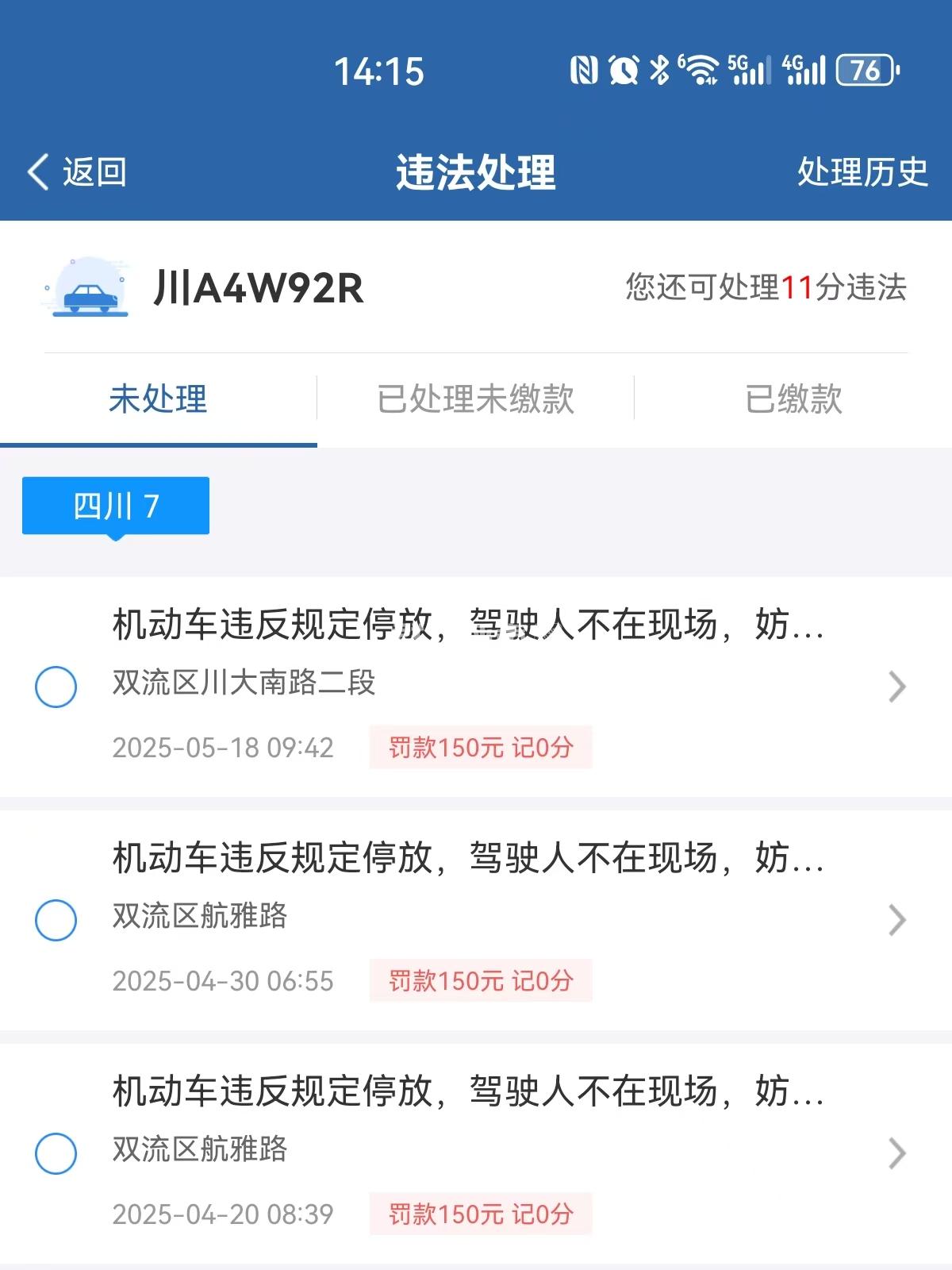Image resolution: width=952 pixels, height=1270 pixels.
Task: Open 处理历史 in the header
Action: click(862, 171)
